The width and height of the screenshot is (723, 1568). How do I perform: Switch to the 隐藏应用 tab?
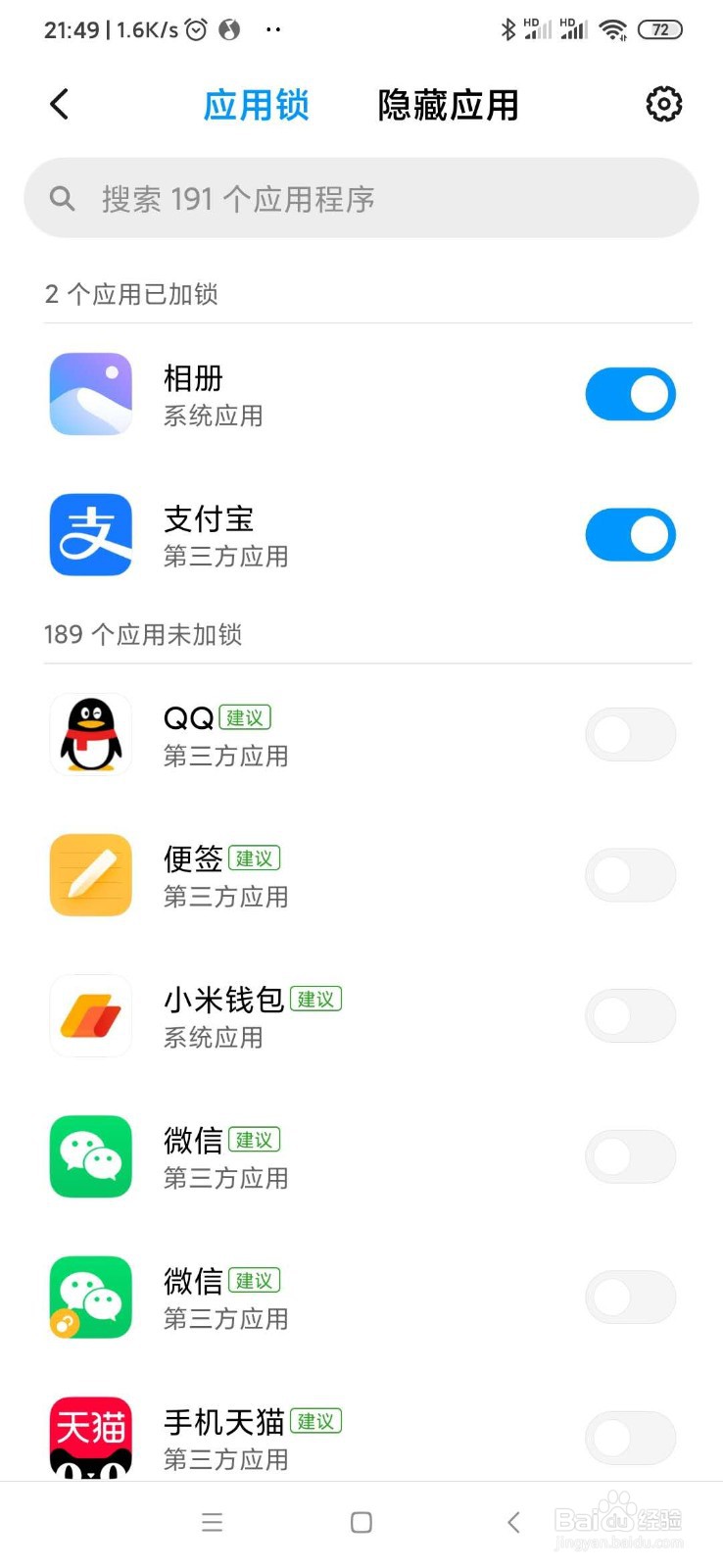448,104
